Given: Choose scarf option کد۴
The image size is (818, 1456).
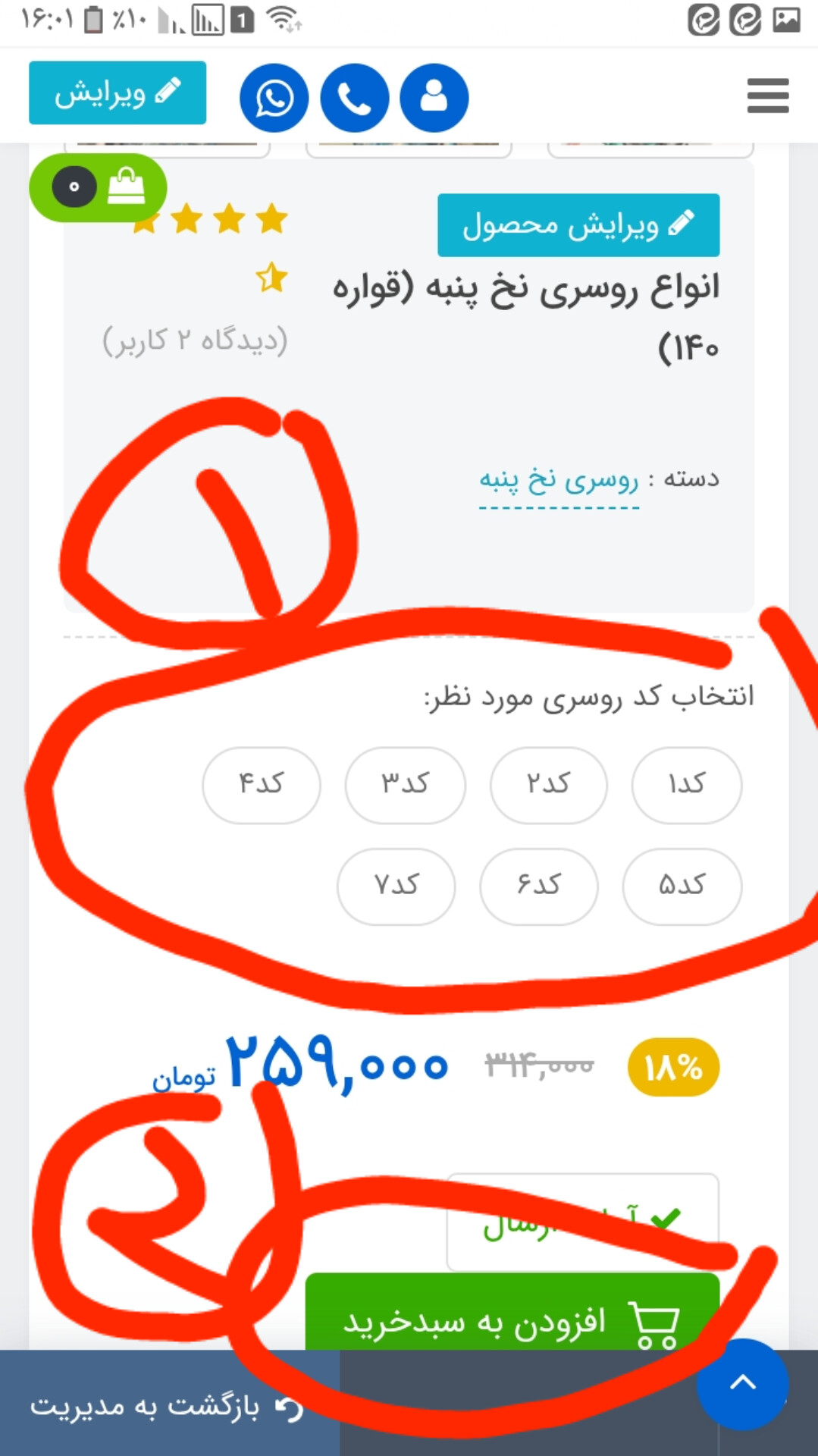Looking at the screenshot, I should (x=262, y=785).
